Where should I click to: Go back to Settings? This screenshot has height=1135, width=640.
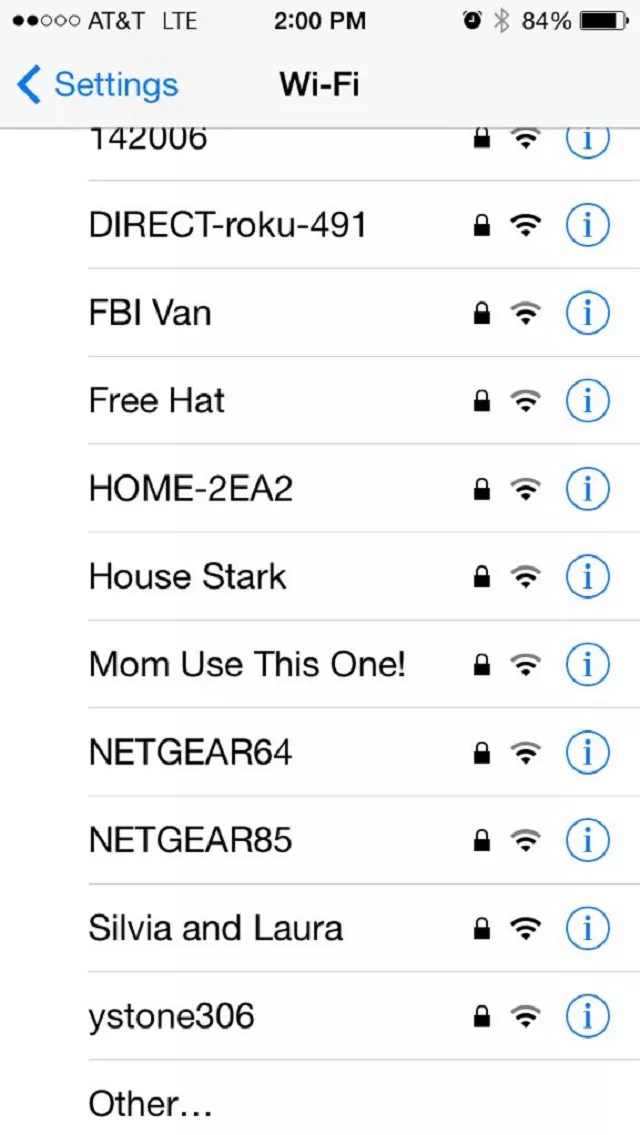97,85
